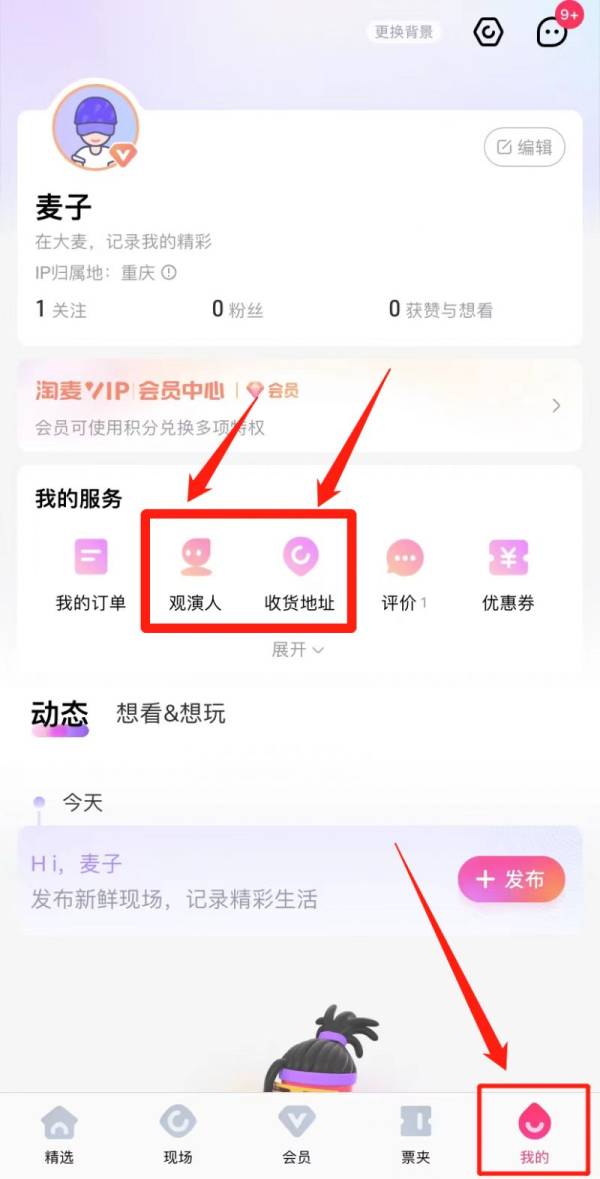
Task: Switch to the 票夹 tab
Action: pos(415,1136)
